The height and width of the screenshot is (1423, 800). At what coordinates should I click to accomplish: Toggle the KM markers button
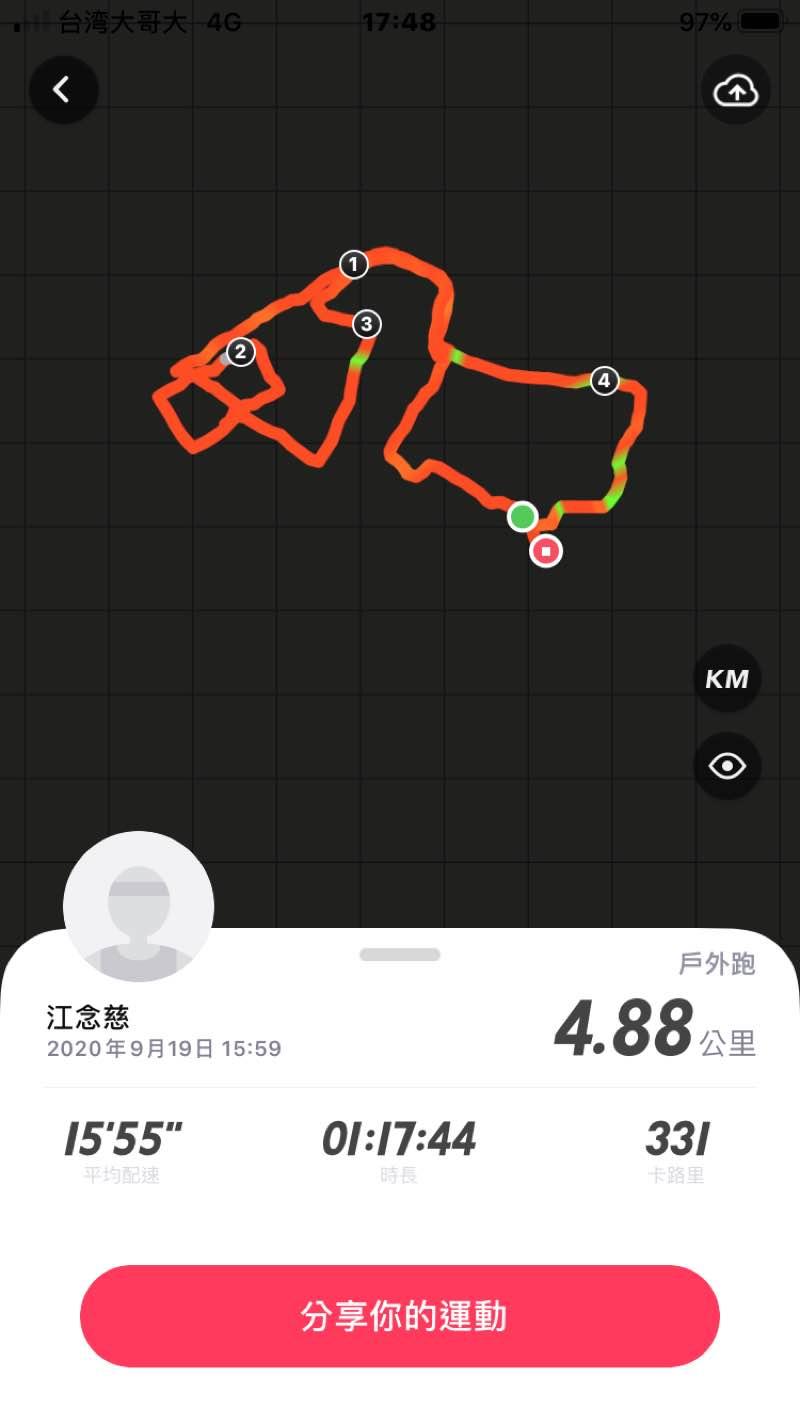click(x=727, y=679)
